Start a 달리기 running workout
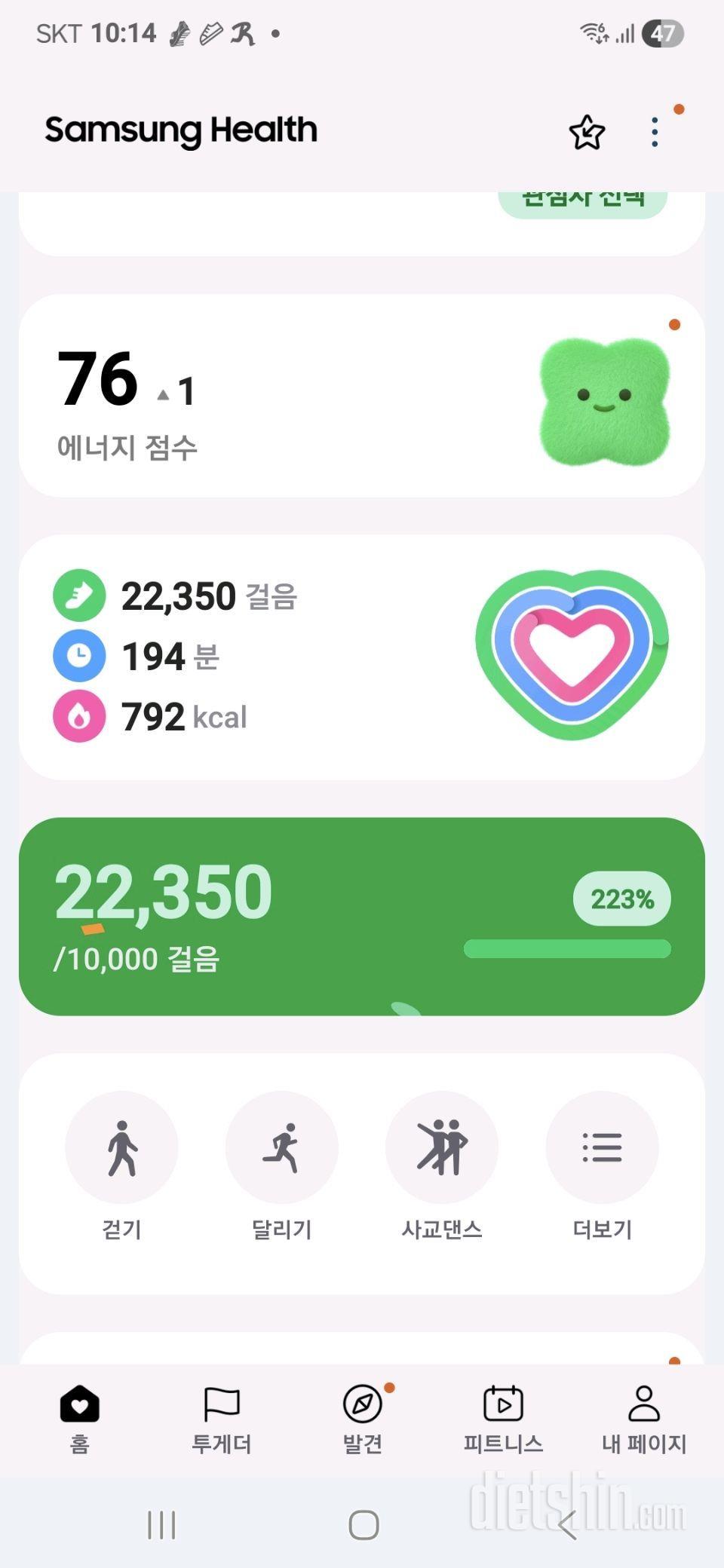 [282, 1148]
